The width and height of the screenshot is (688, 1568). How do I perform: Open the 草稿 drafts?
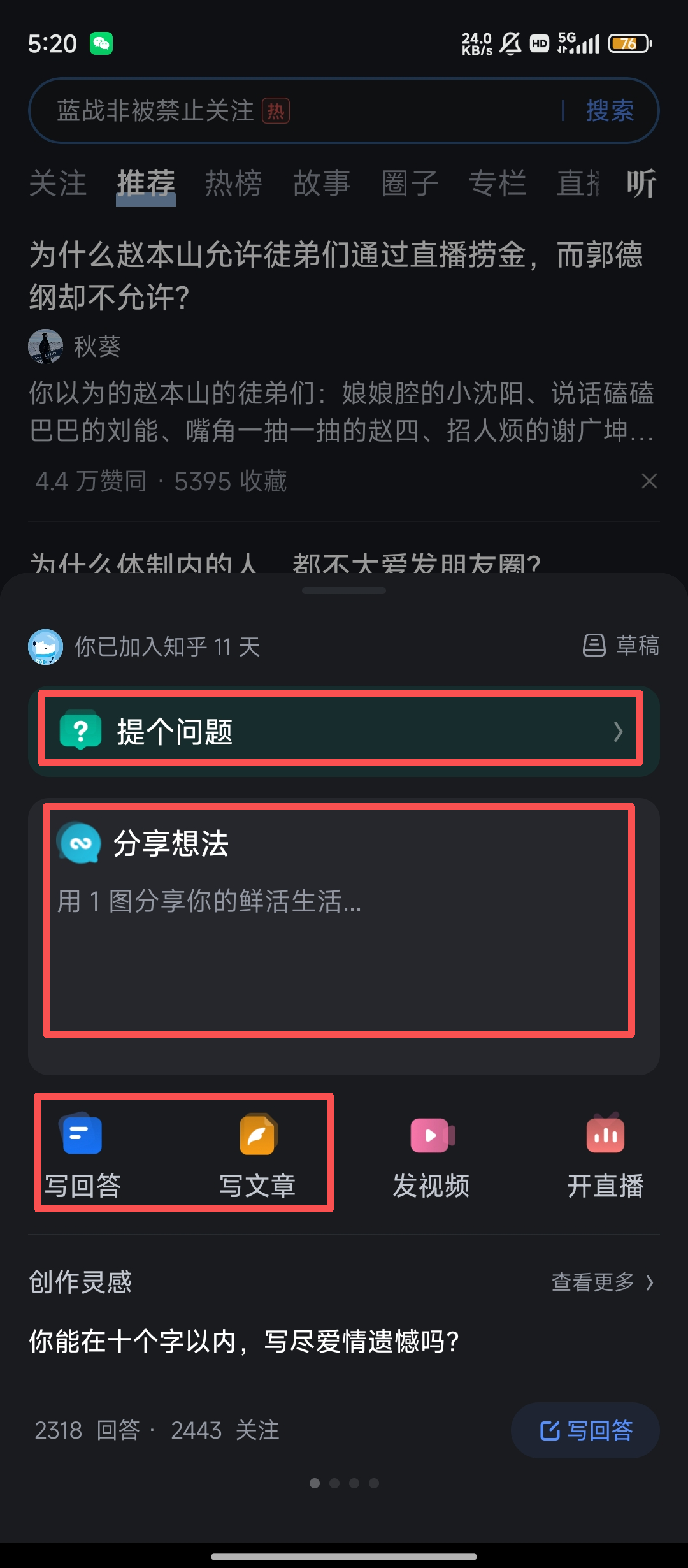coord(621,646)
